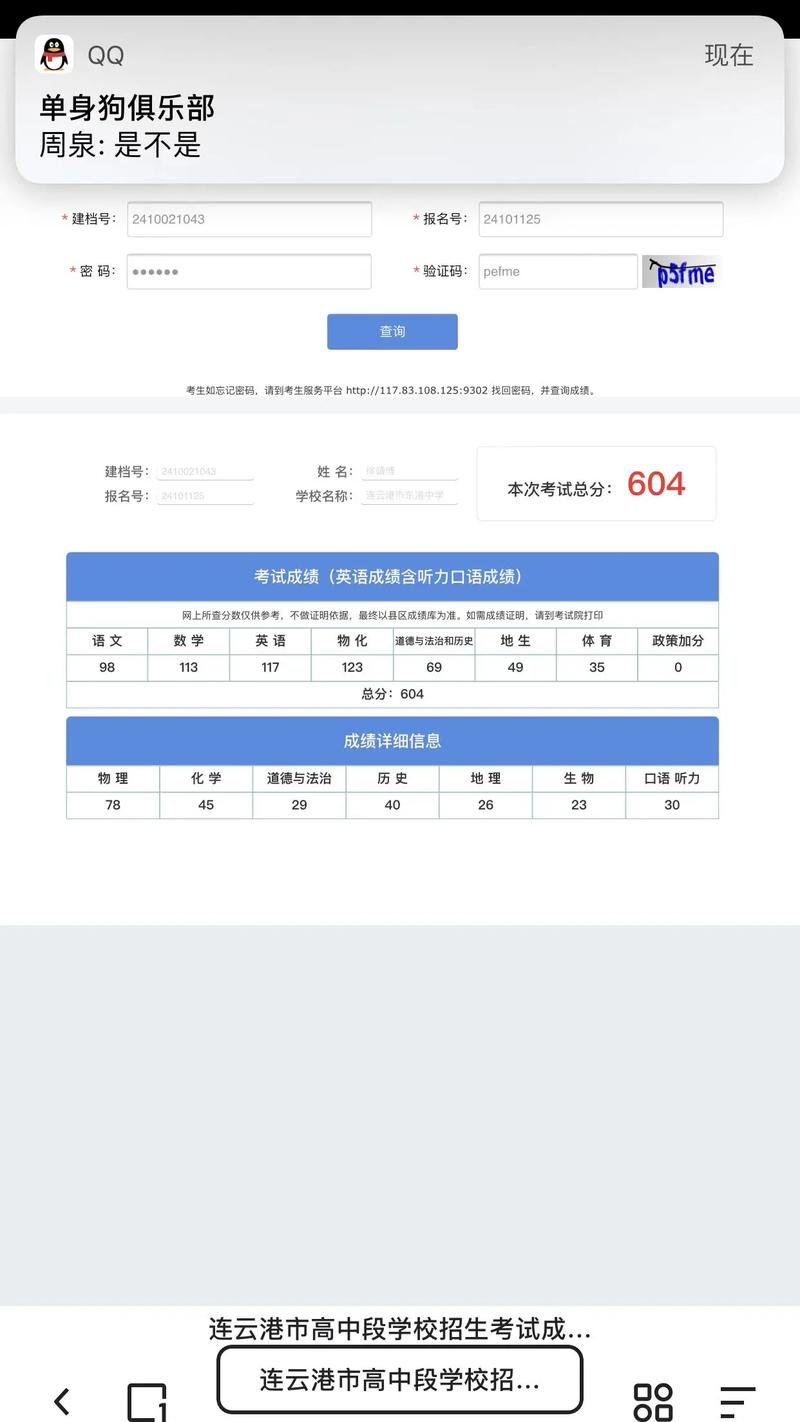Open the tab switcher showing 1 tab

click(x=148, y=1400)
